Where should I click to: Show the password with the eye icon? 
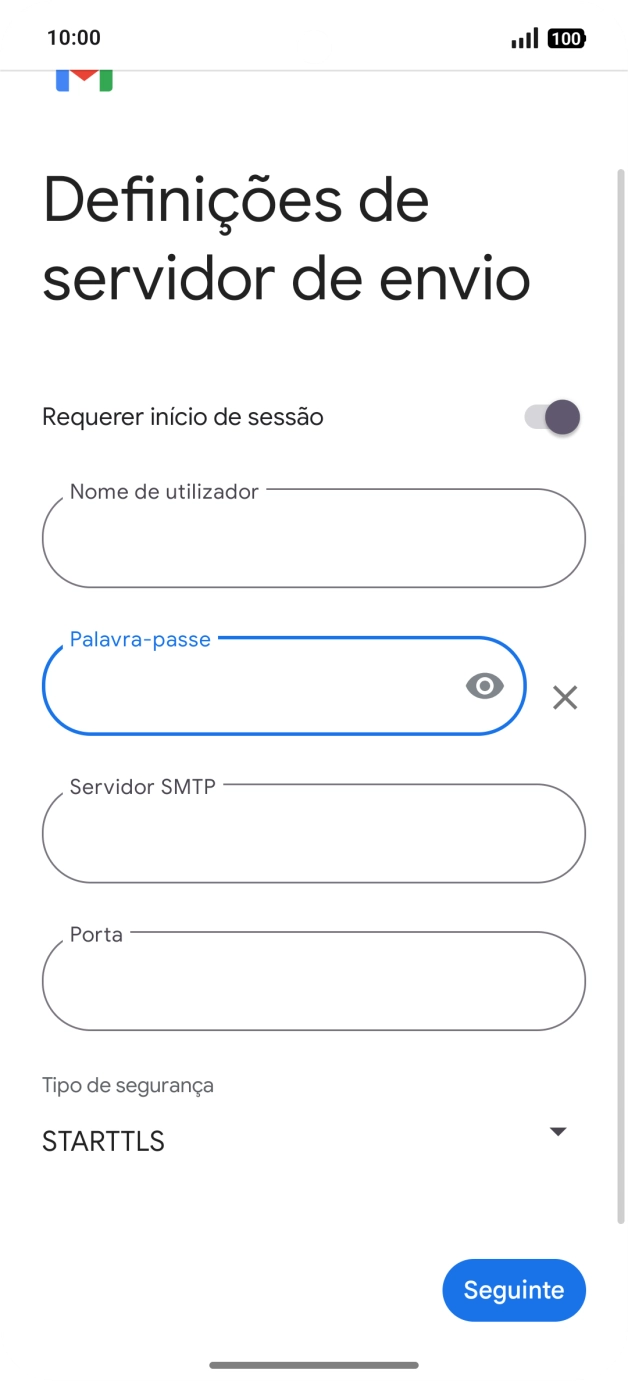(485, 686)
